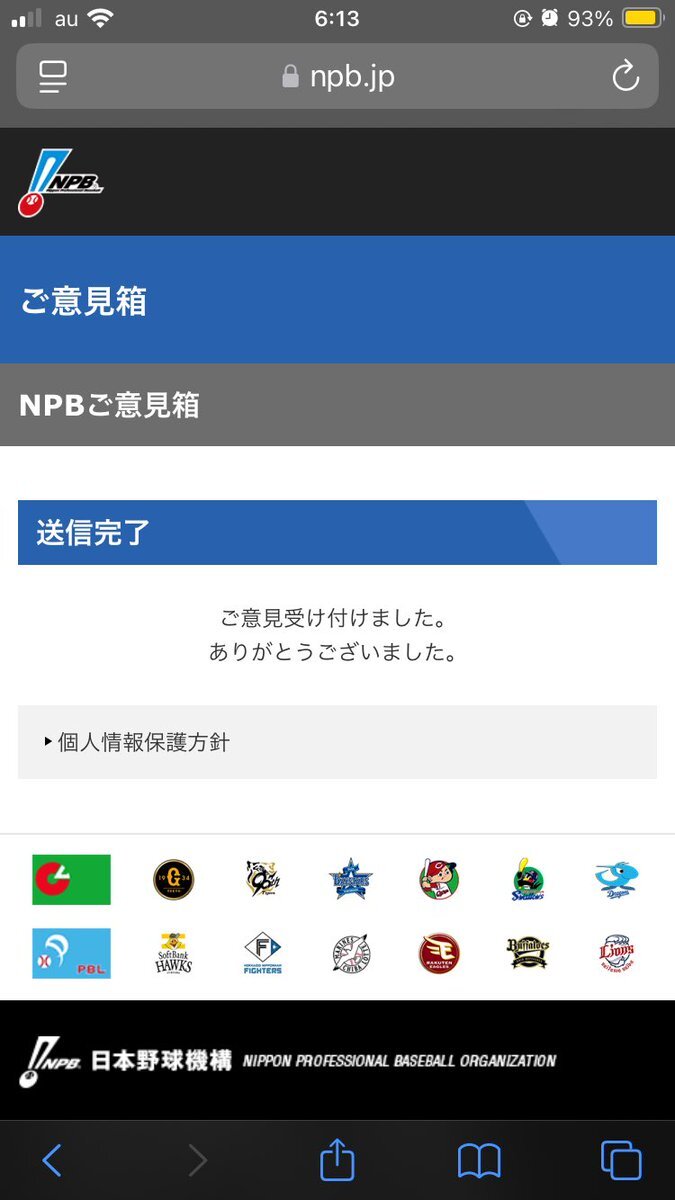Share this page from Safari toolbar
Viewport: 675px width, 1200px height.
337,1160
